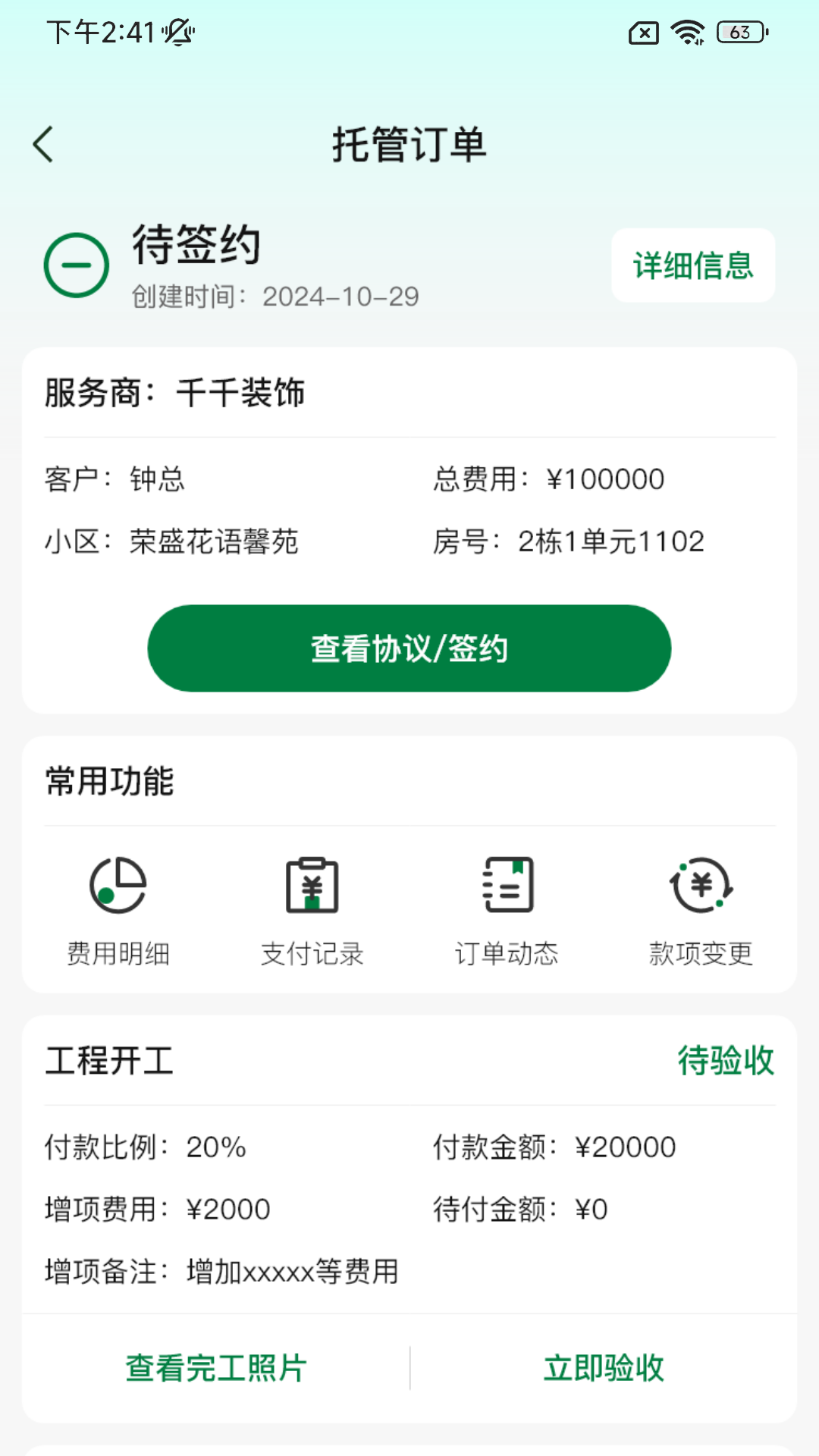Open 支付记录 with the payment clipboard icon
This screenshot has height=1456, width=819.
click(312, 902)
